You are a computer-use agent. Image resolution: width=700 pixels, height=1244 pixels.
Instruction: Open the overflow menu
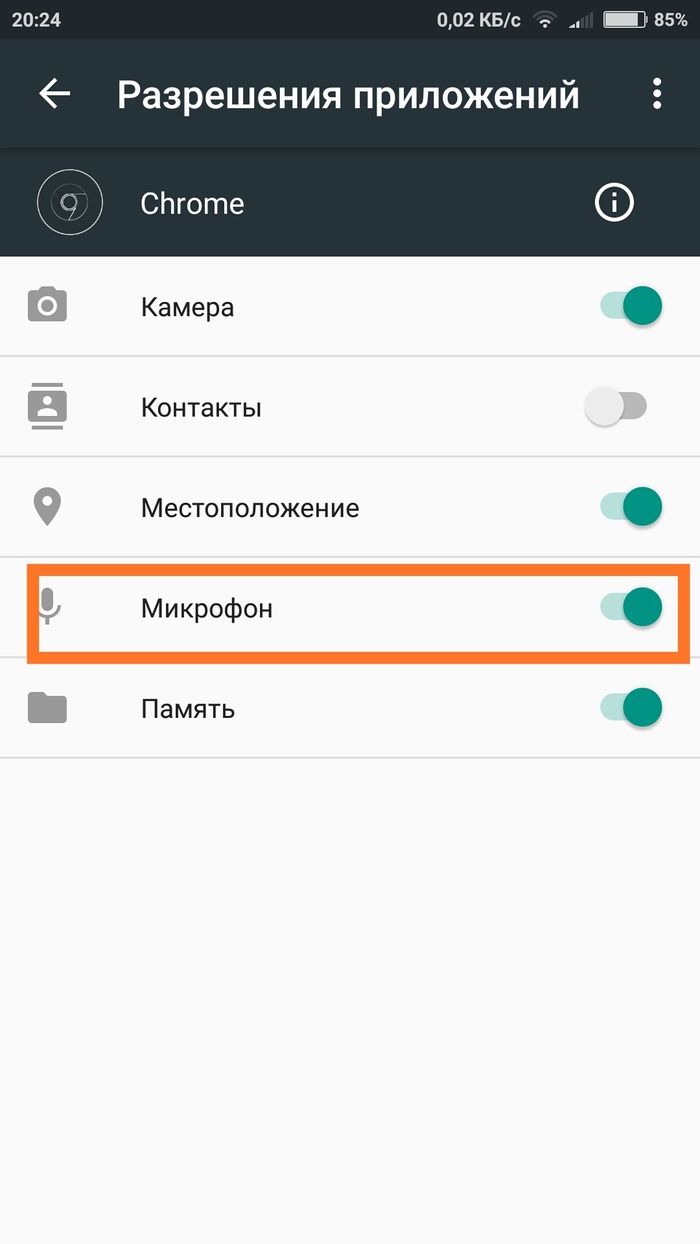coord(657,94)
